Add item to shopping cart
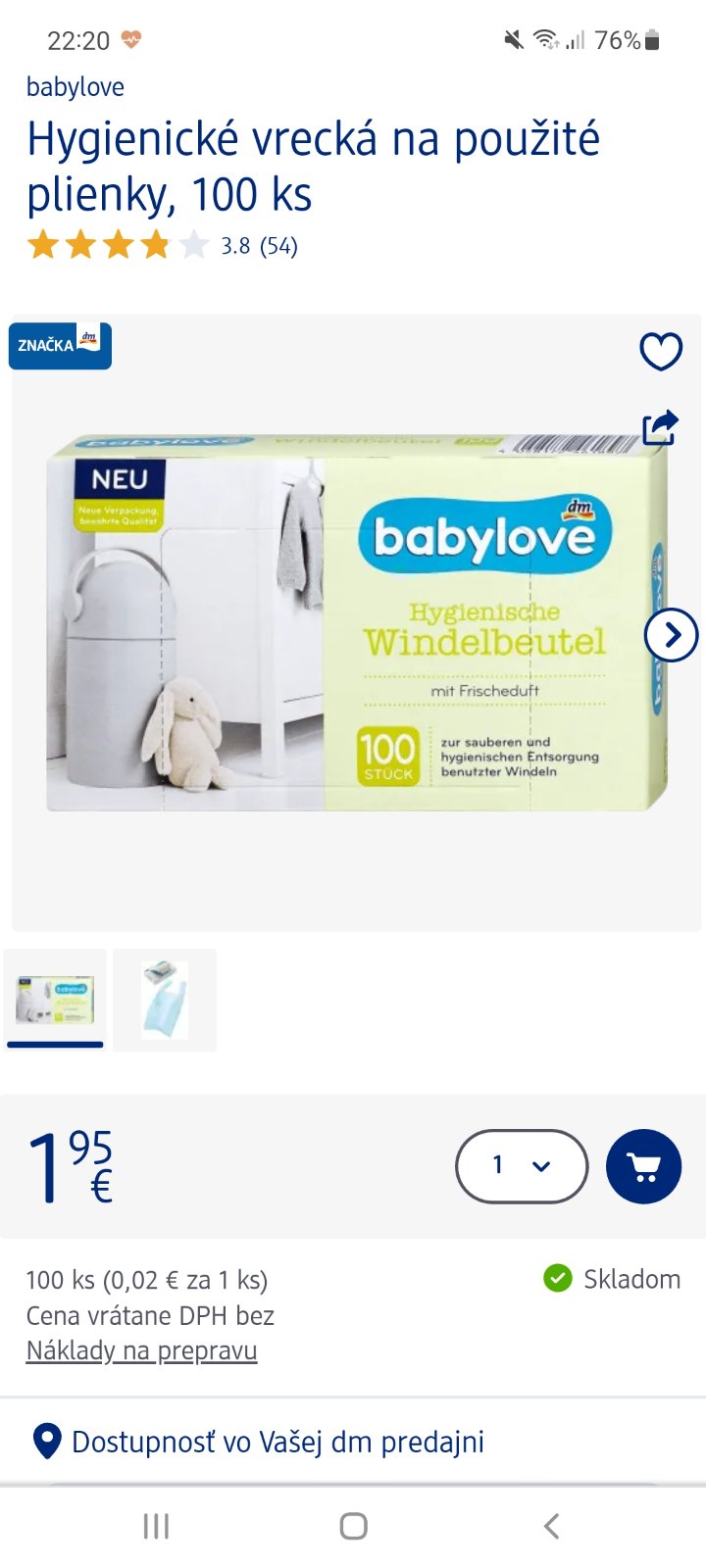The image size is (706, 1568). (x=643, y=1166)
